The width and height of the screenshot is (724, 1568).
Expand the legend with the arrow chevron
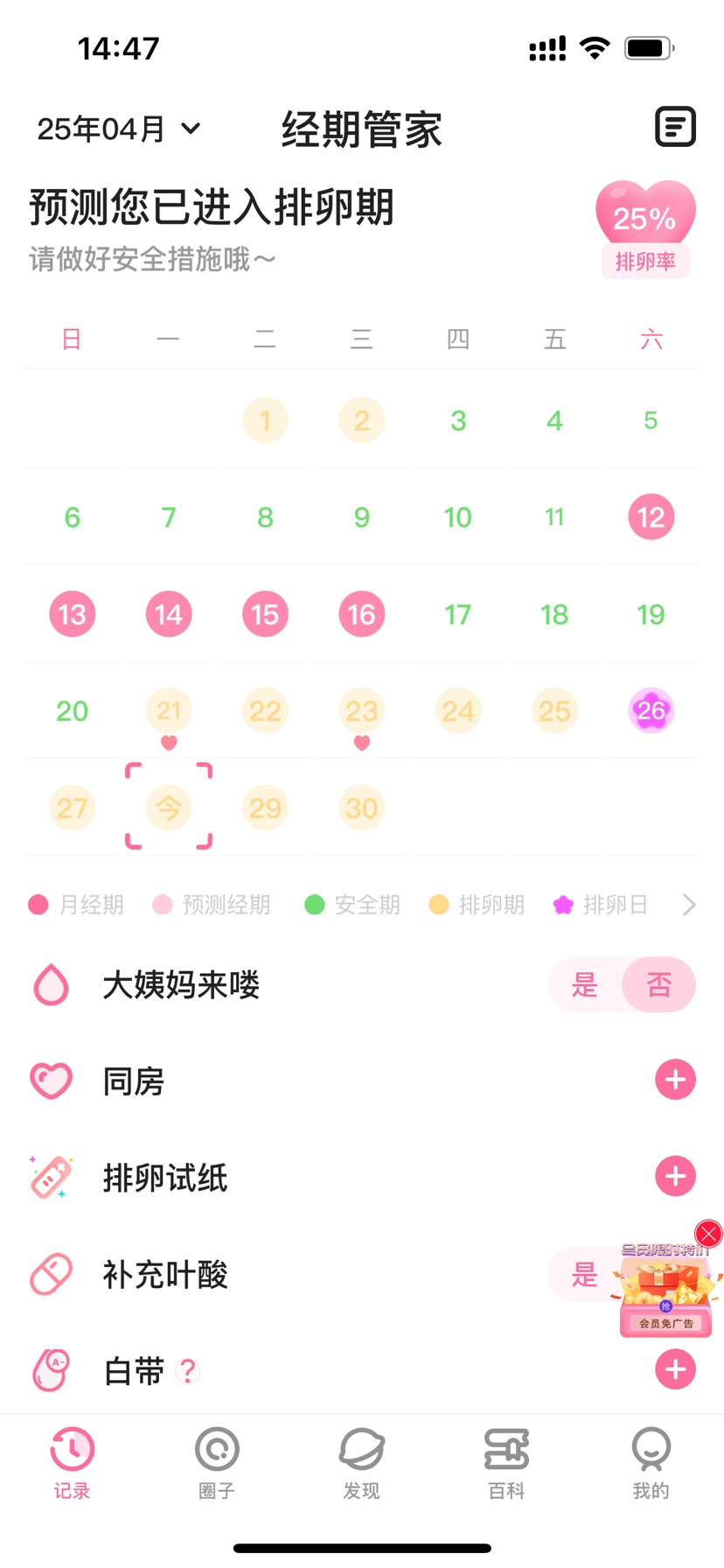coord(689,905)
